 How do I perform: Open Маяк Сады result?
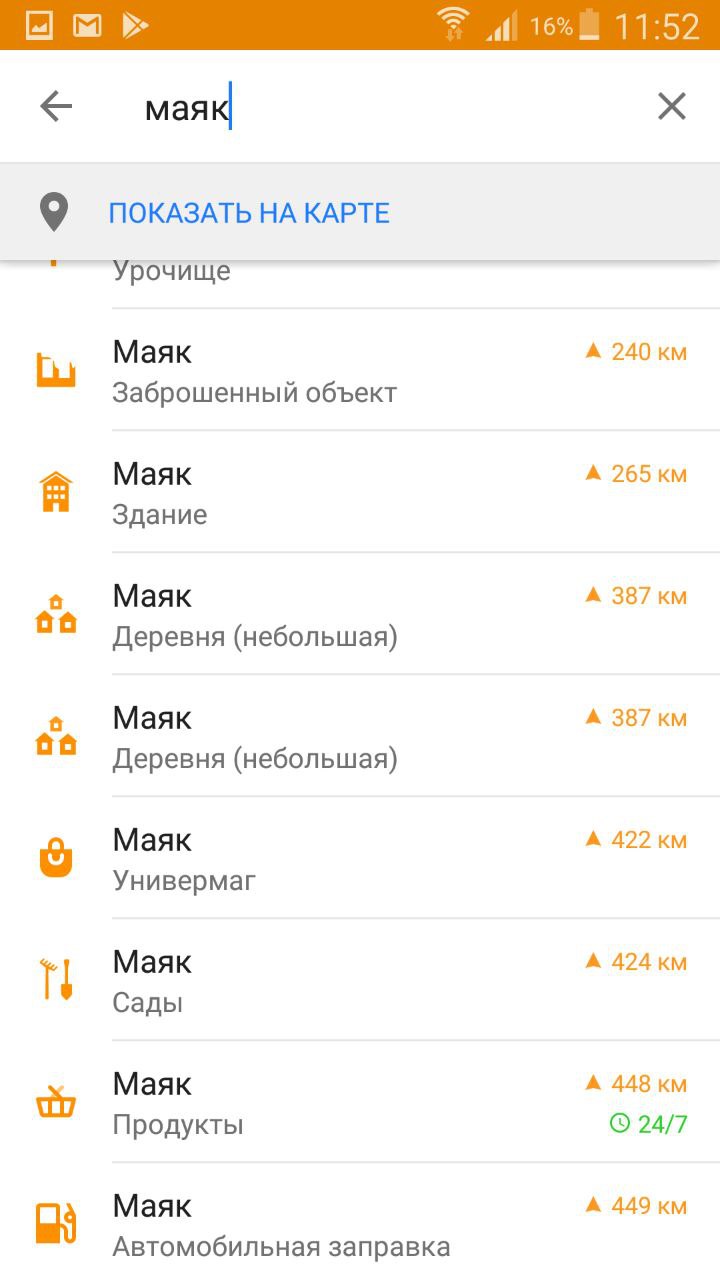[360, 980]
